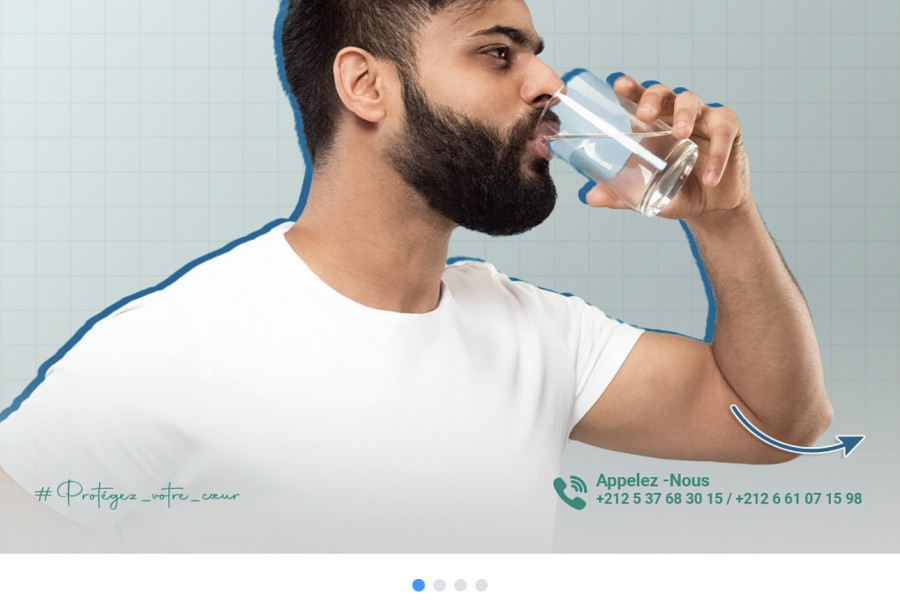Select the first carousel page dot

click(419, 585)
